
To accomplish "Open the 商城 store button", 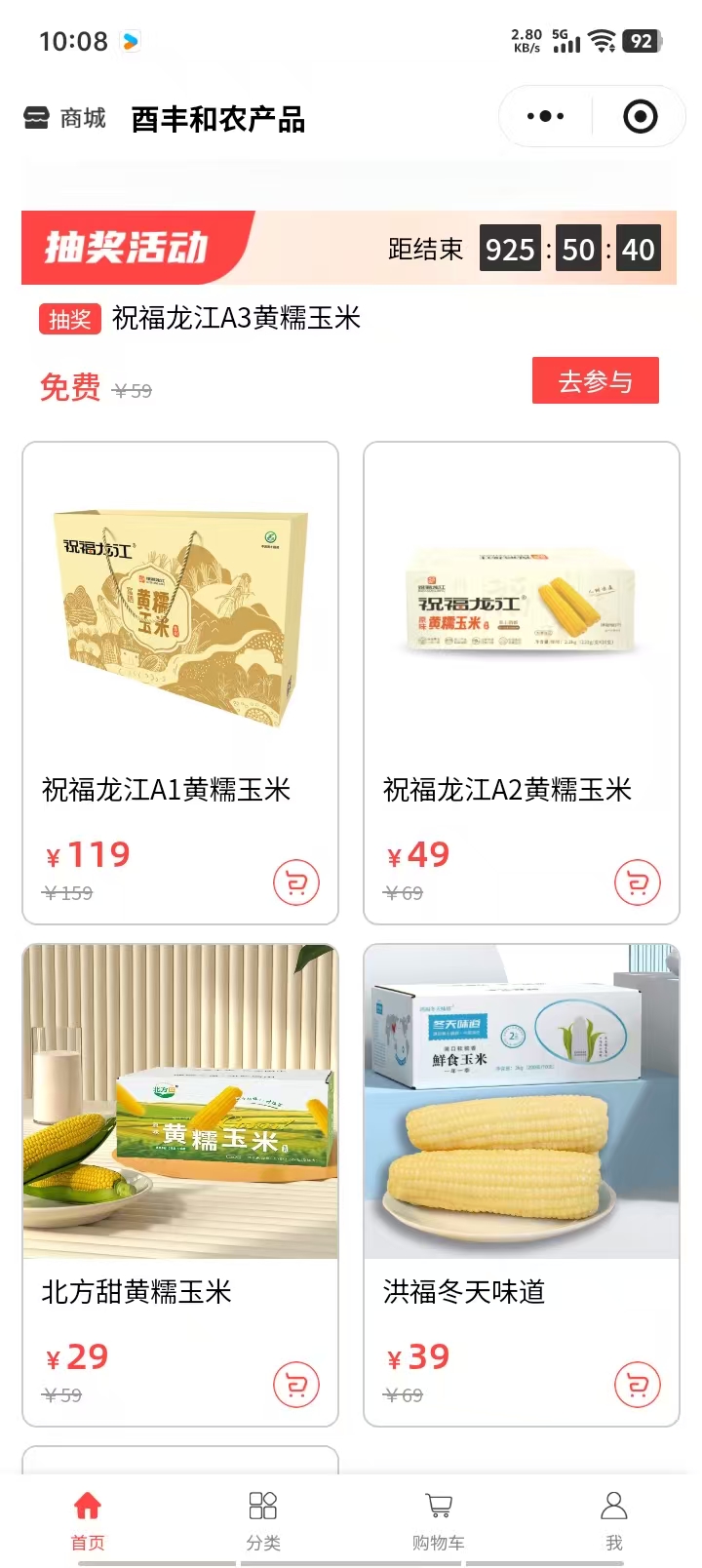I will [x=64, y=118].
